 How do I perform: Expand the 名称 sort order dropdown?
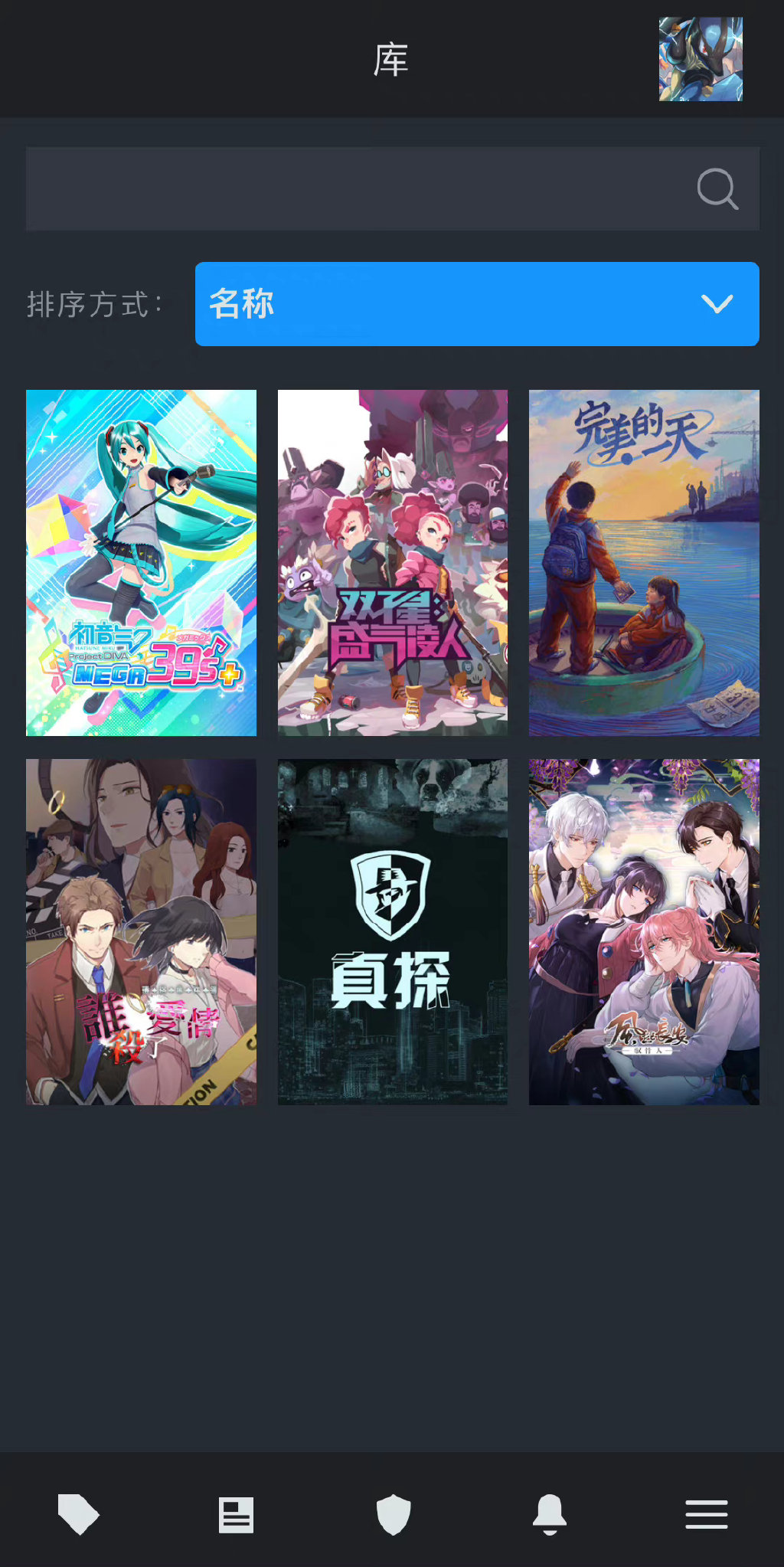click(477, 304)
